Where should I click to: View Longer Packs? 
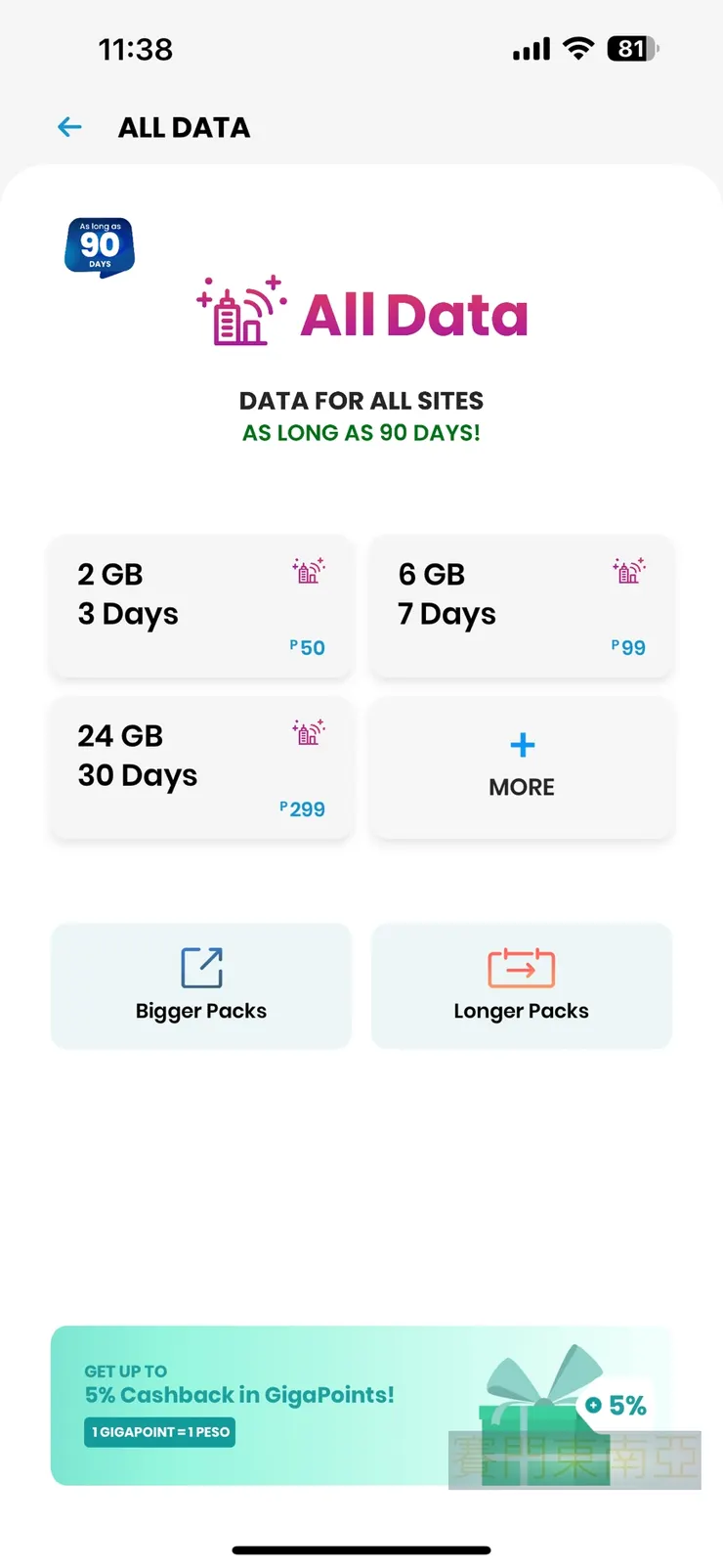click(522, 985)
